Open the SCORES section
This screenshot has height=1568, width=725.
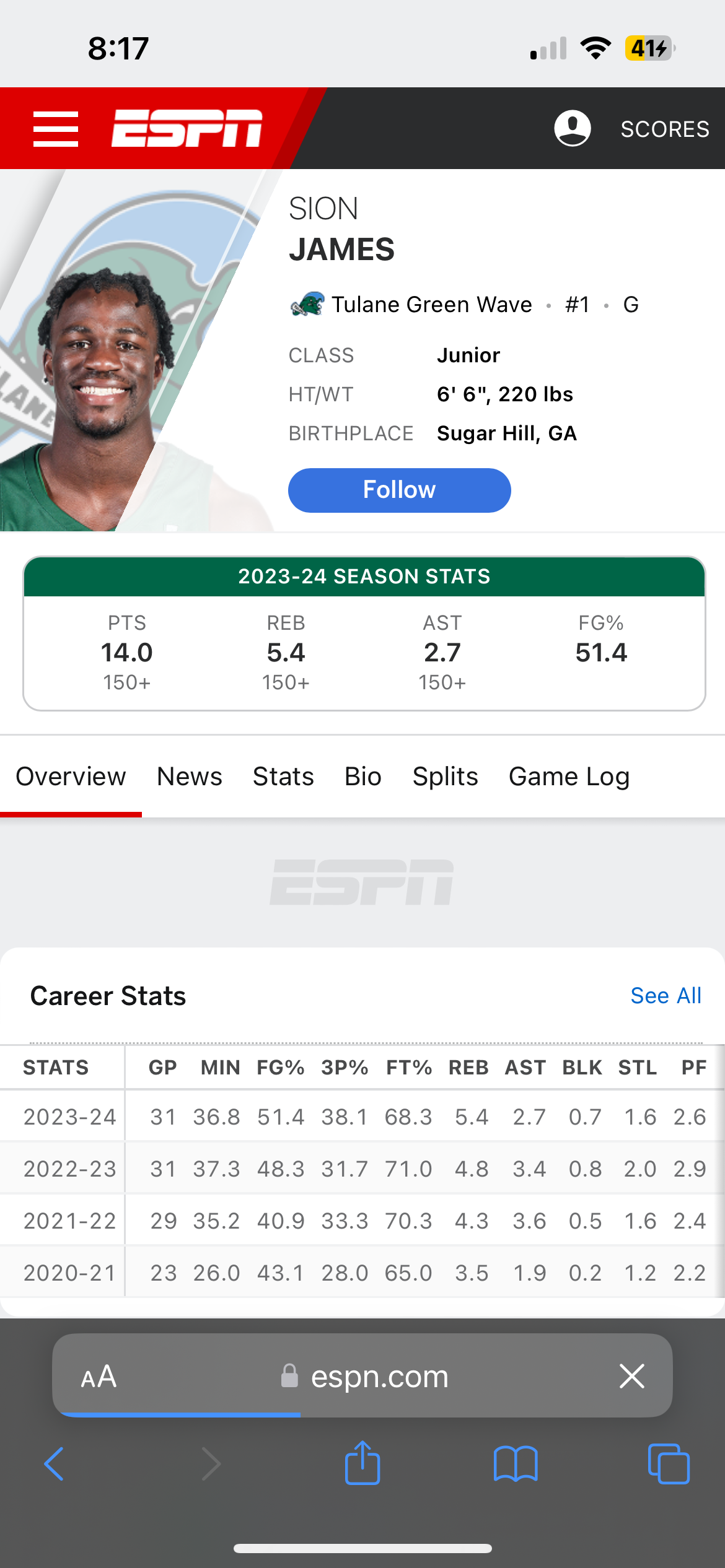[665, 129]
